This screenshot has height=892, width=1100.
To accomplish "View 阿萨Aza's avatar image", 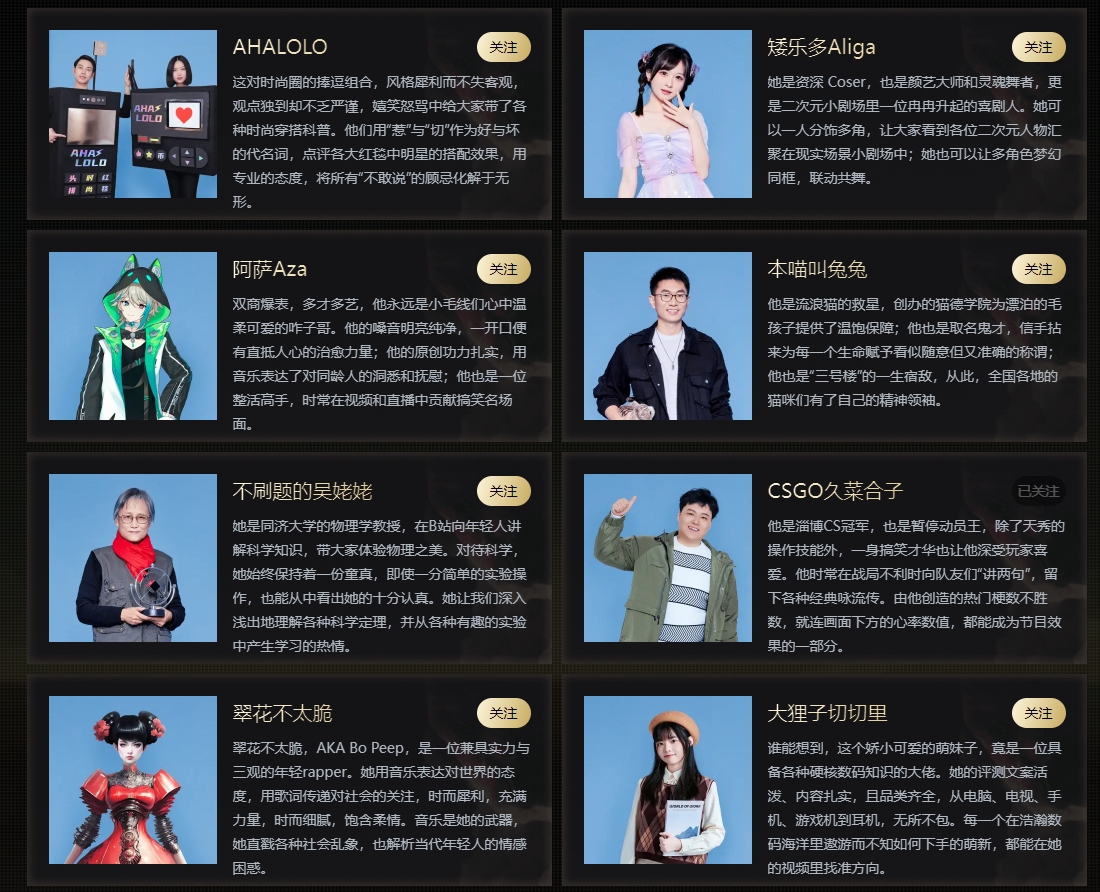I will click(133, 336).
